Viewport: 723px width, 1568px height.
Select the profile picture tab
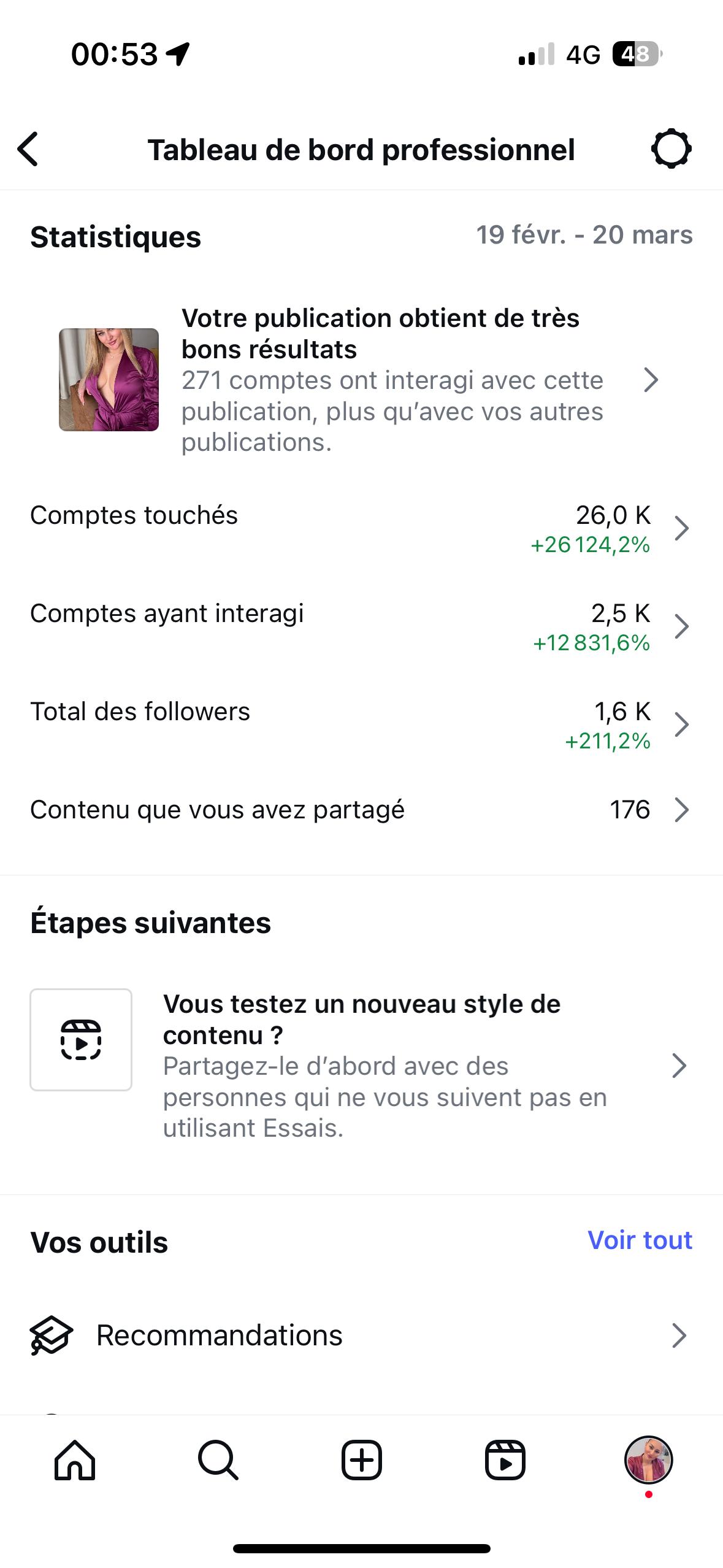[x=649, y=1461]
